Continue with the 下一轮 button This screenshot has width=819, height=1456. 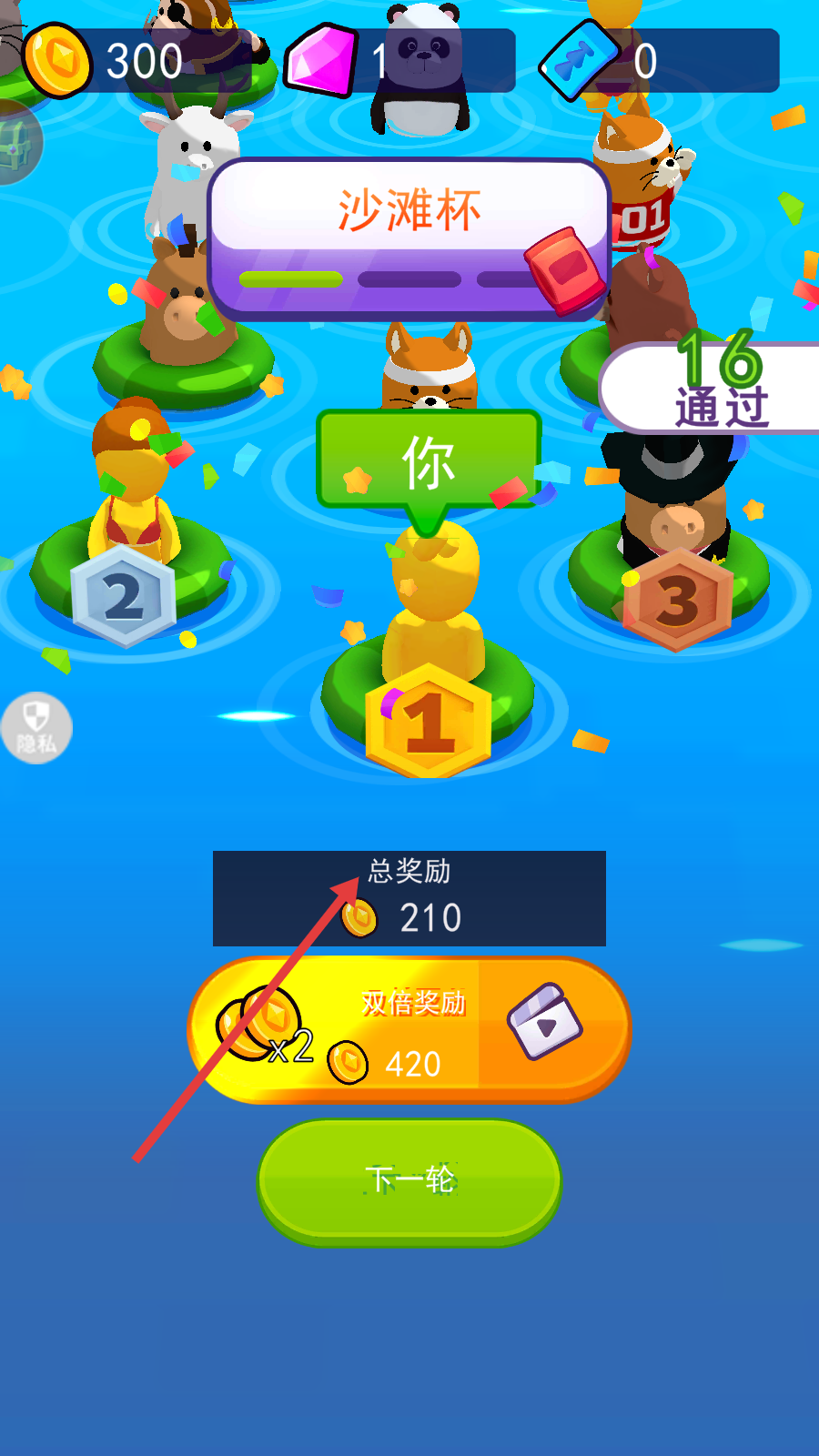409,1180
